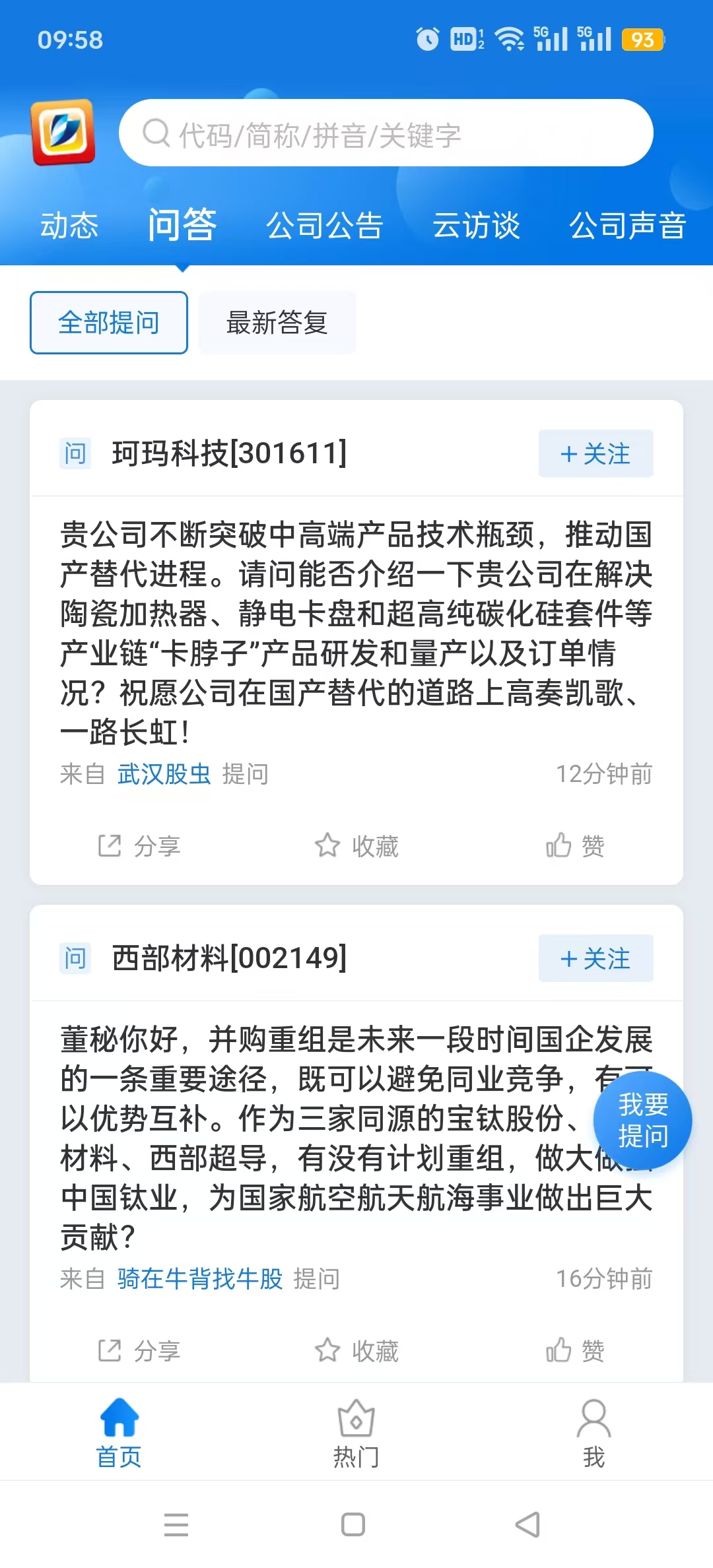Share the 珂玛科技 question
This screenshot has height=1568, width=713.
click(139, 845)
